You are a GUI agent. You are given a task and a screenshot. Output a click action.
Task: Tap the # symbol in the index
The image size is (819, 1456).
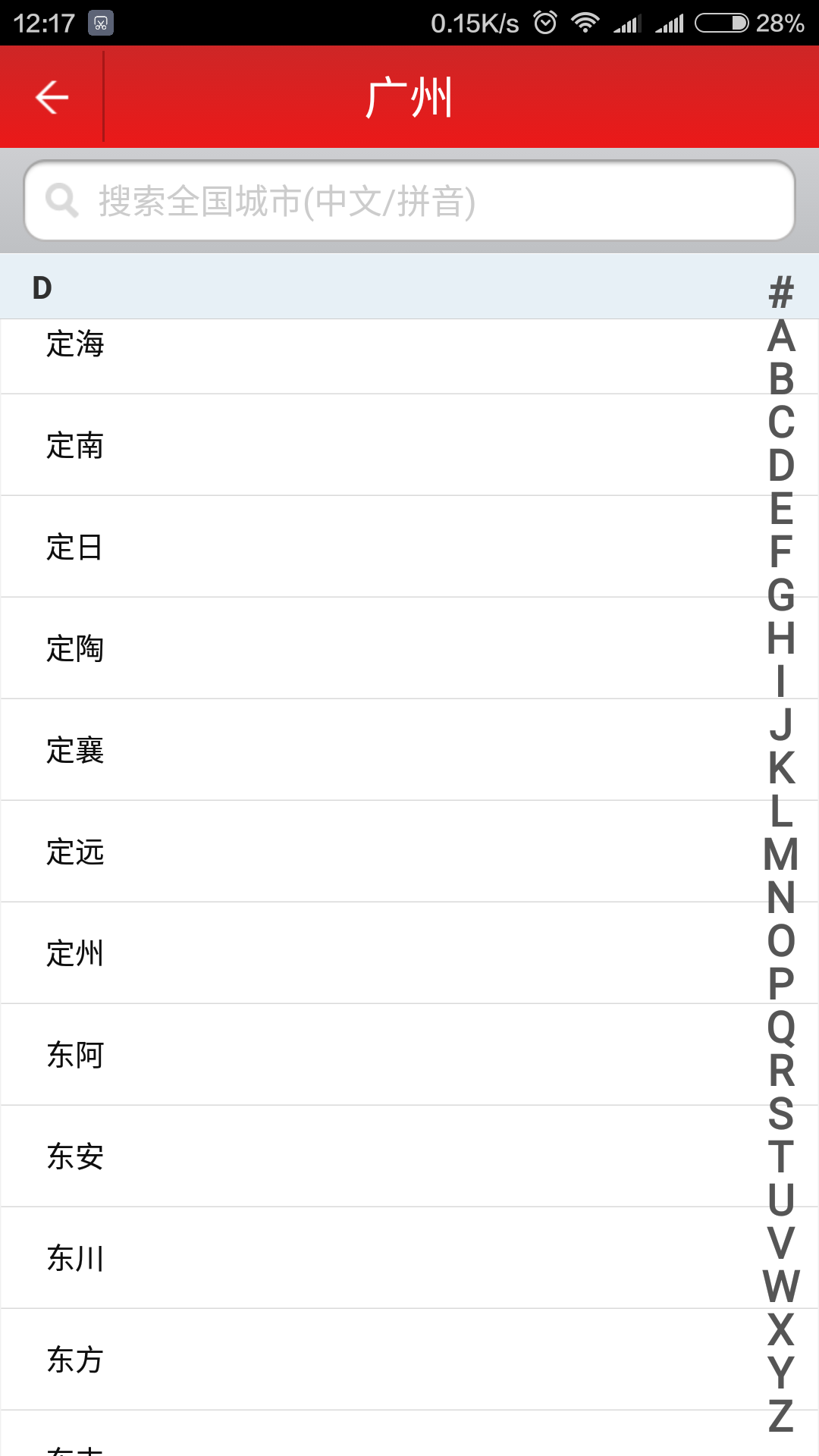781,293
